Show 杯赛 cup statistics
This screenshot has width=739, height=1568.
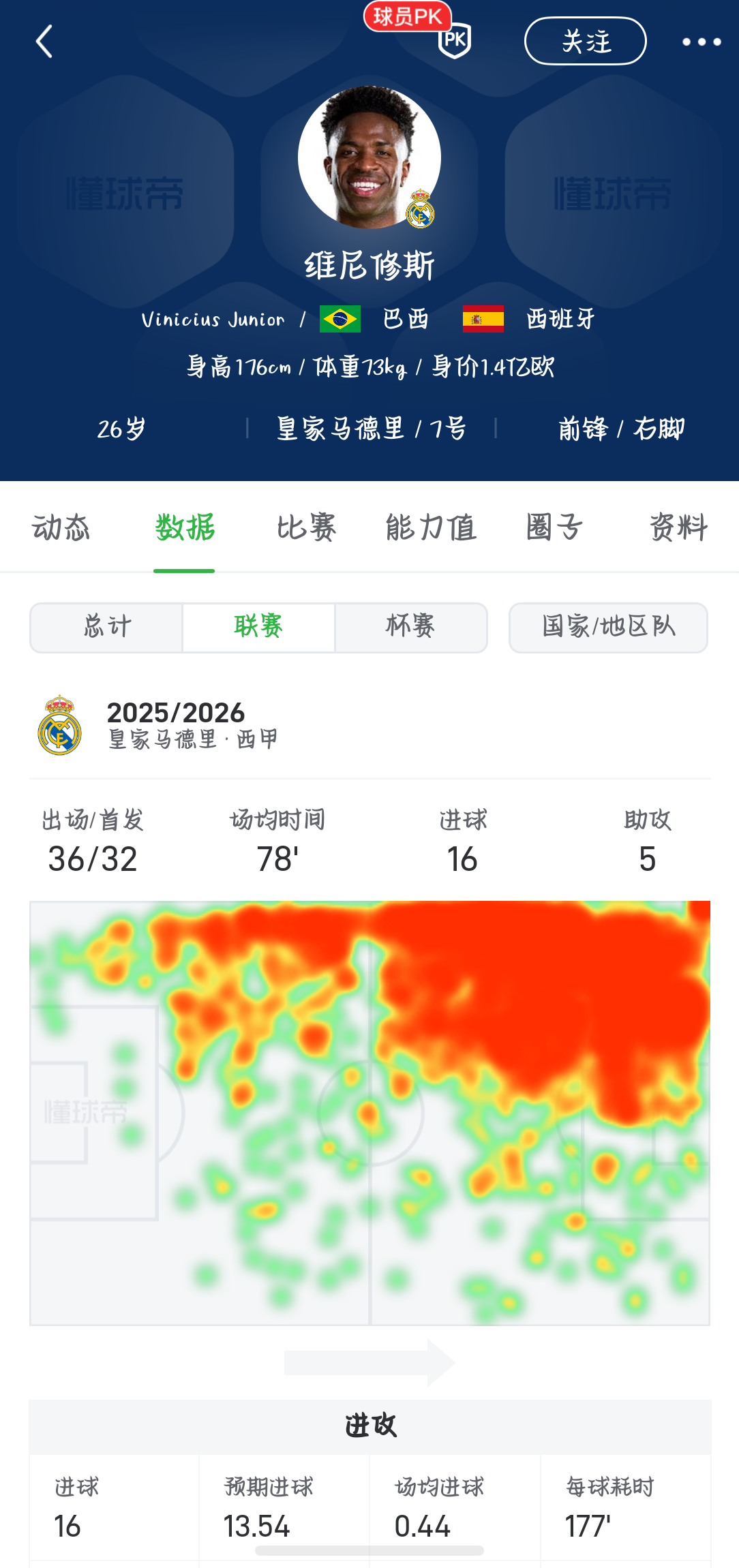click(x=410, y=627)
